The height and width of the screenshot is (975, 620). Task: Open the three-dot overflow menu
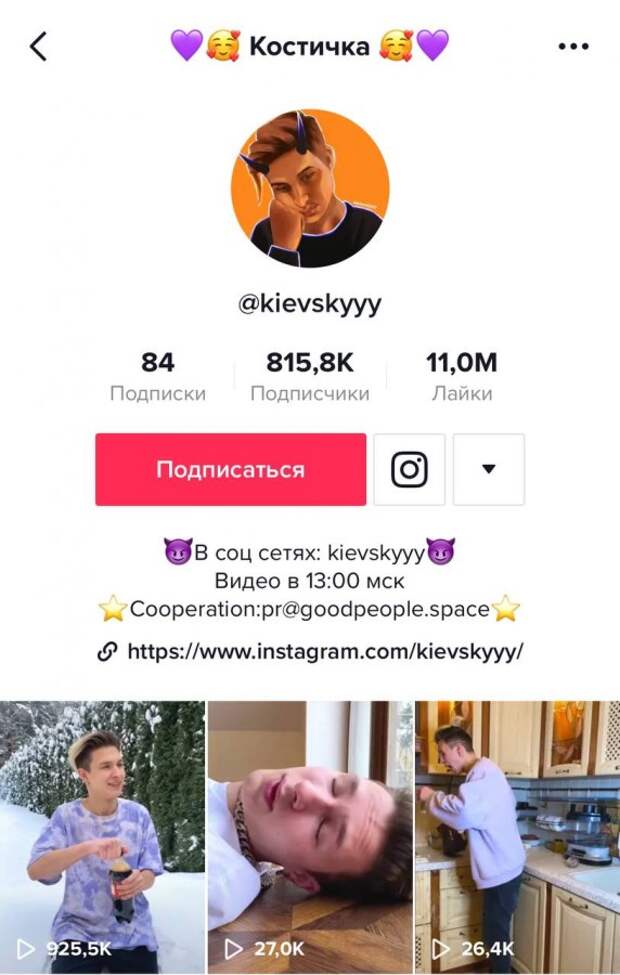coord(573,46)
